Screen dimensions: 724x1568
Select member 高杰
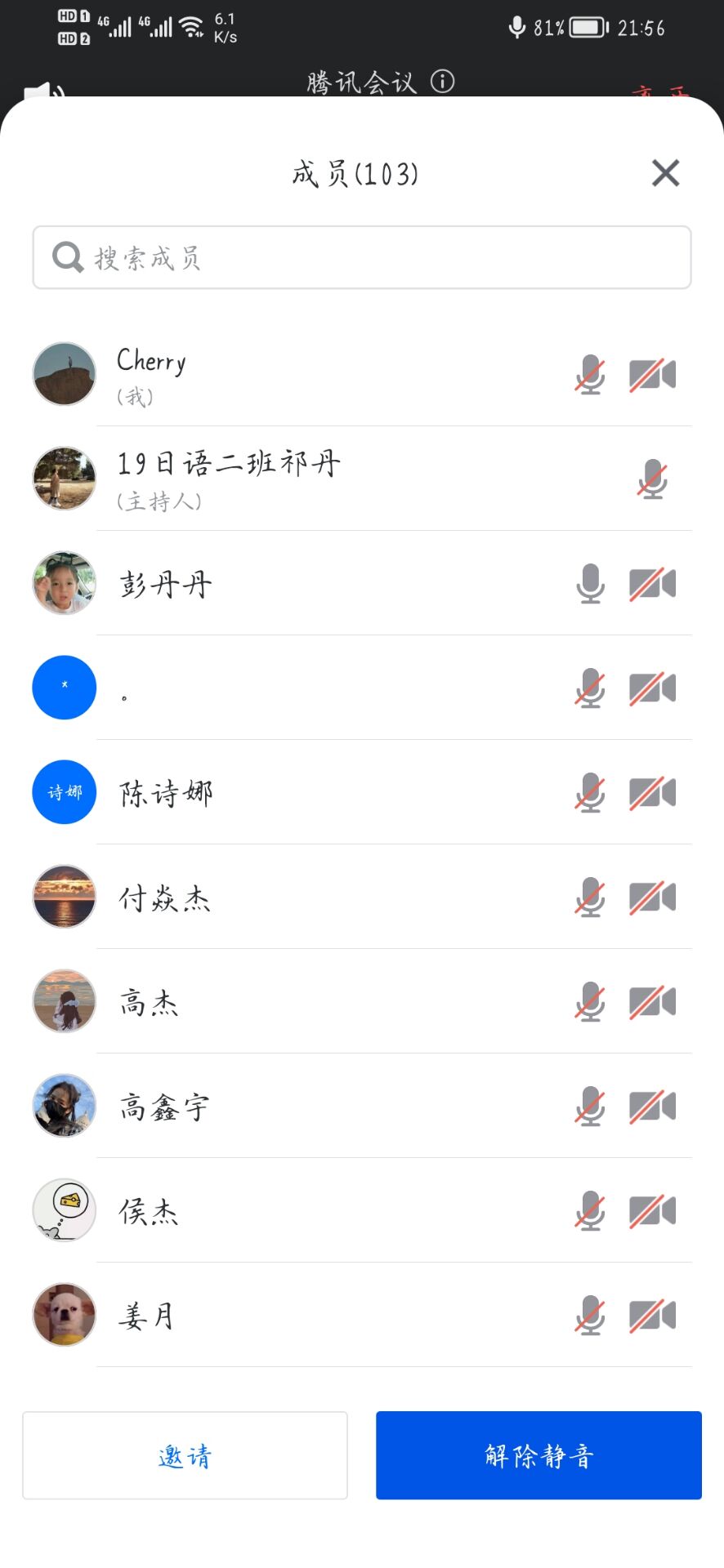click(362, 1001)
